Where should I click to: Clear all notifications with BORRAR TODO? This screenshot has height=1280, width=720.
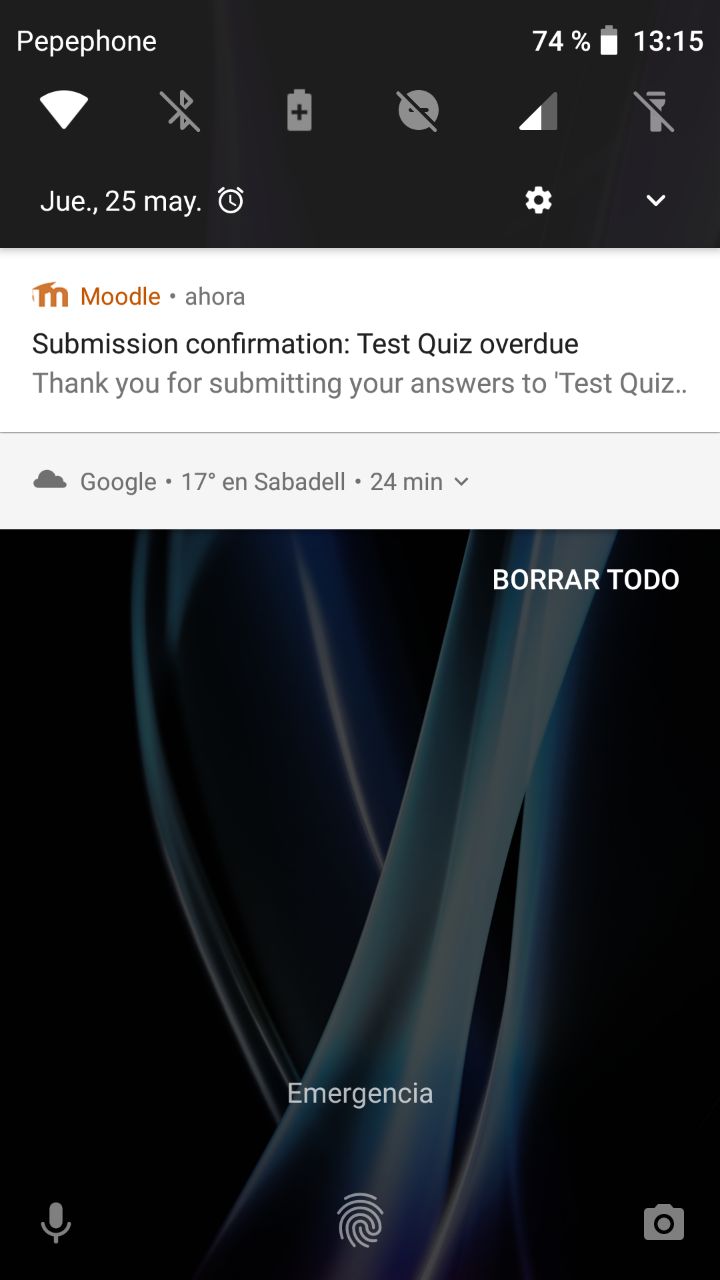[586, 580]
